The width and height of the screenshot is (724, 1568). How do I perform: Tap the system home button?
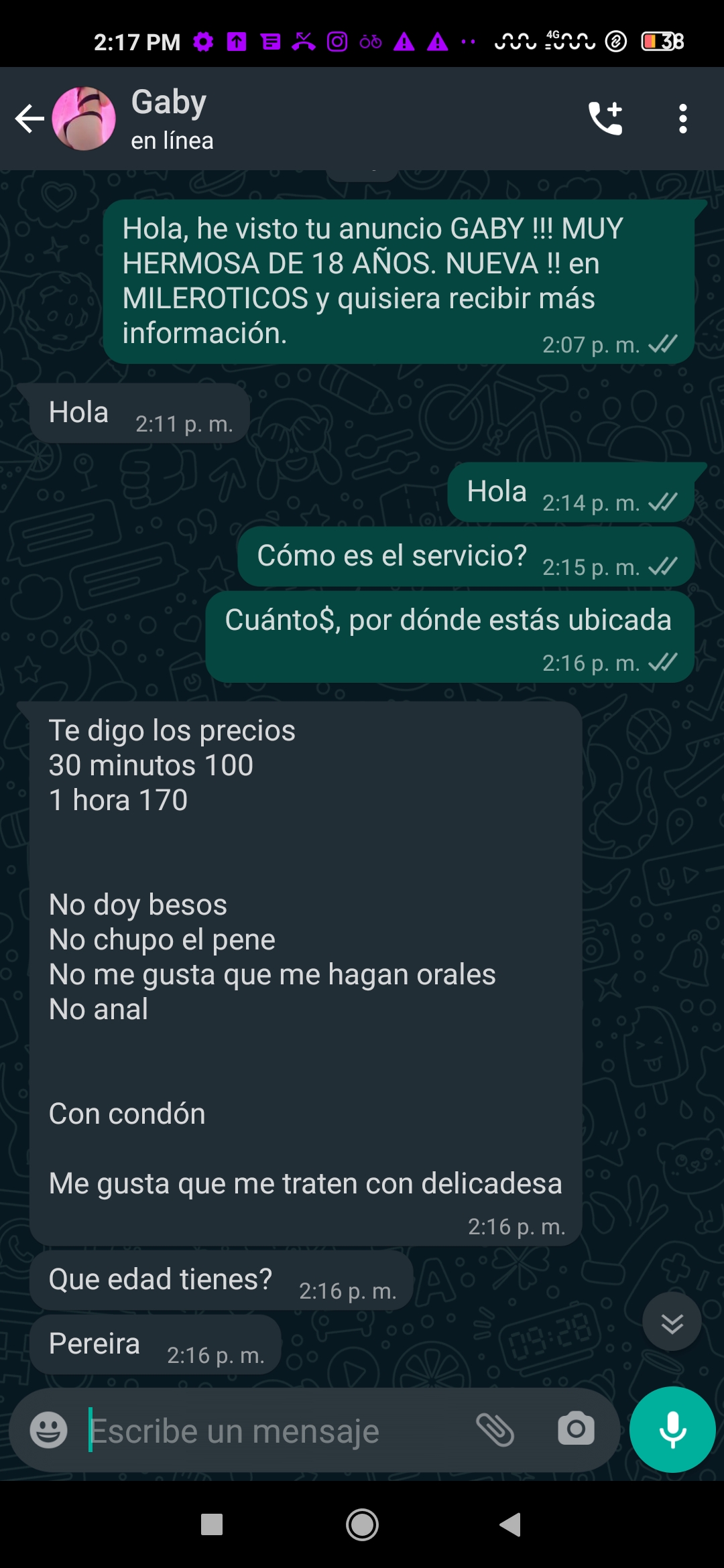pyautogui.click(x=362, y=1525)
